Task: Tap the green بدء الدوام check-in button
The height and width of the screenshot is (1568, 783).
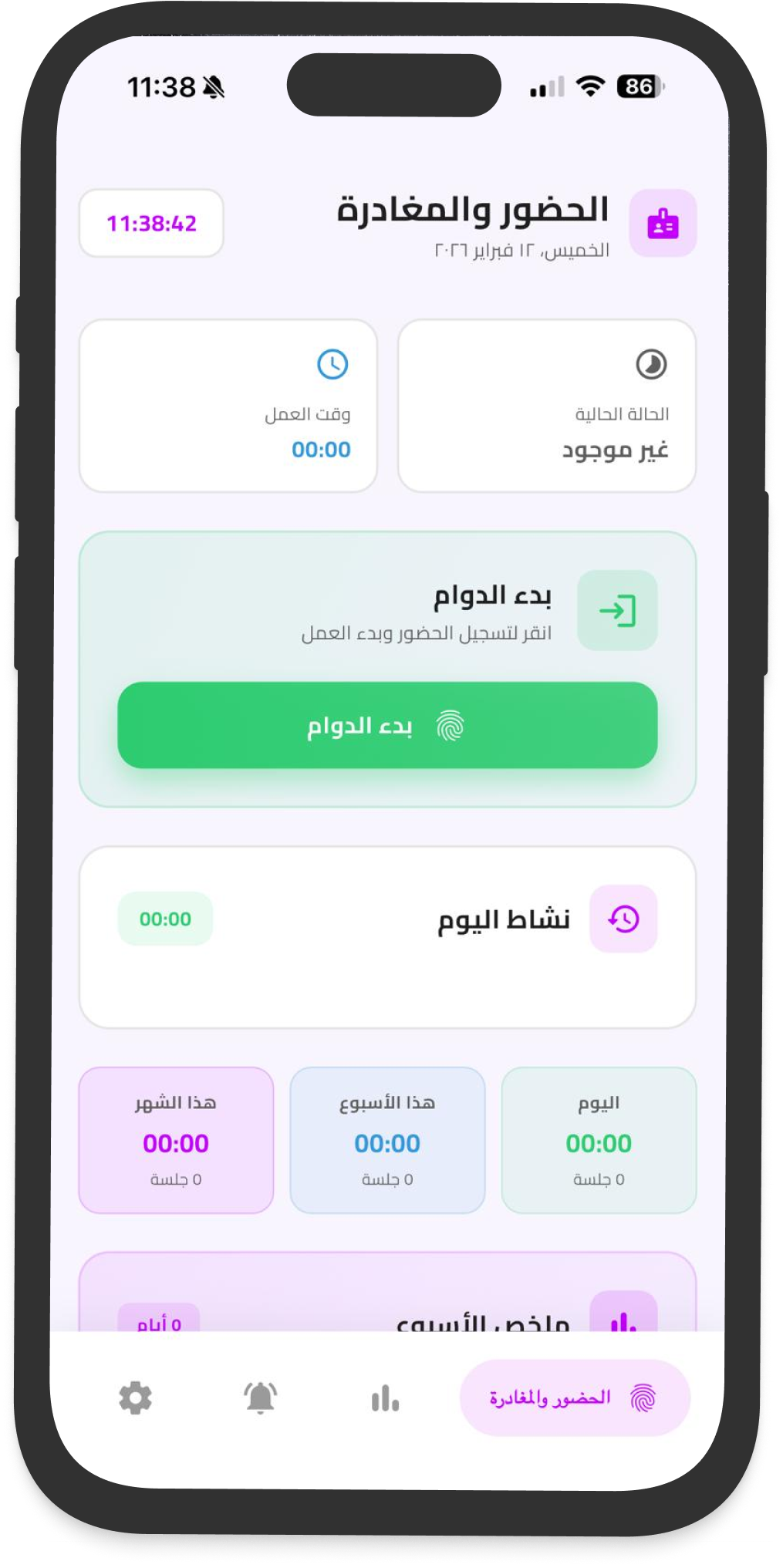Action: pos(387,725)
